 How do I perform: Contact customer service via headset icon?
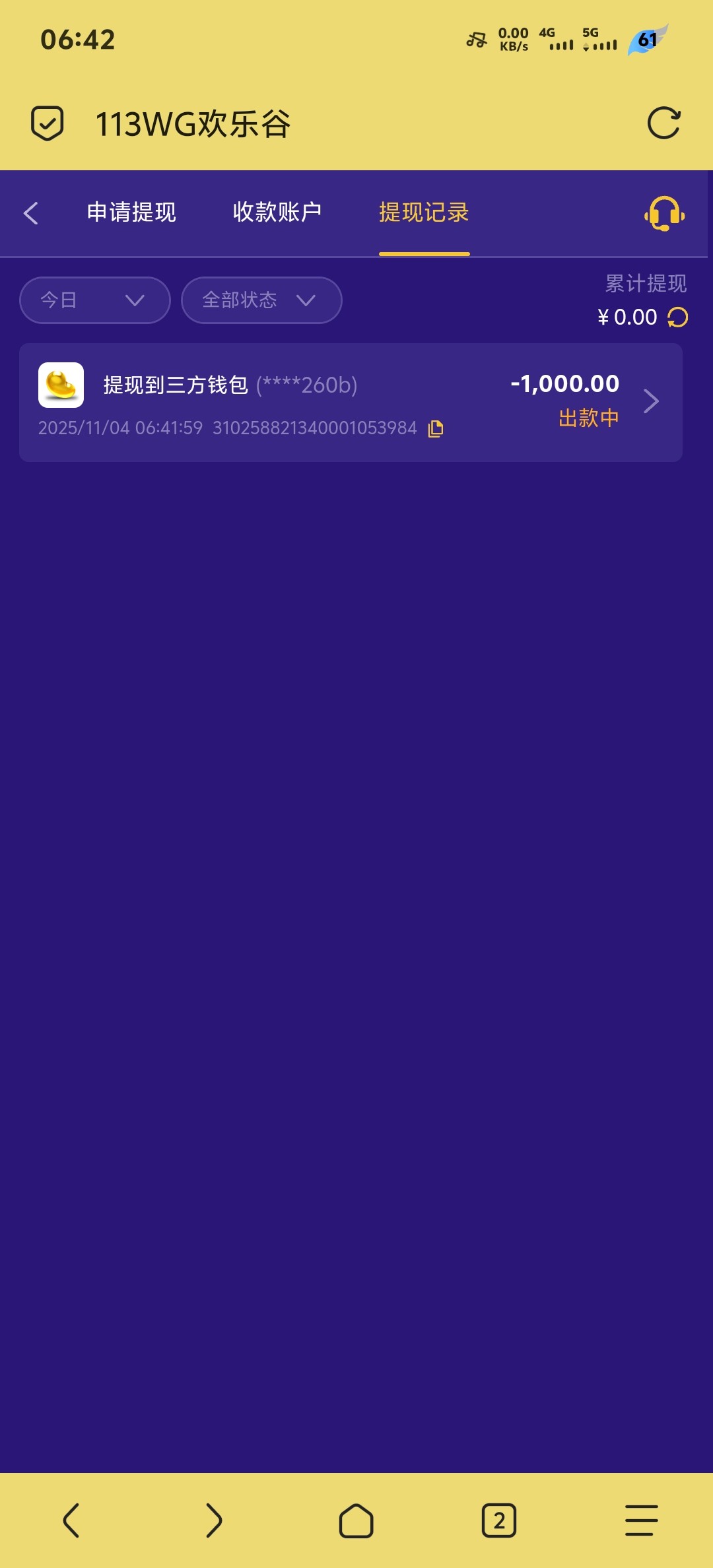(664, 213)
